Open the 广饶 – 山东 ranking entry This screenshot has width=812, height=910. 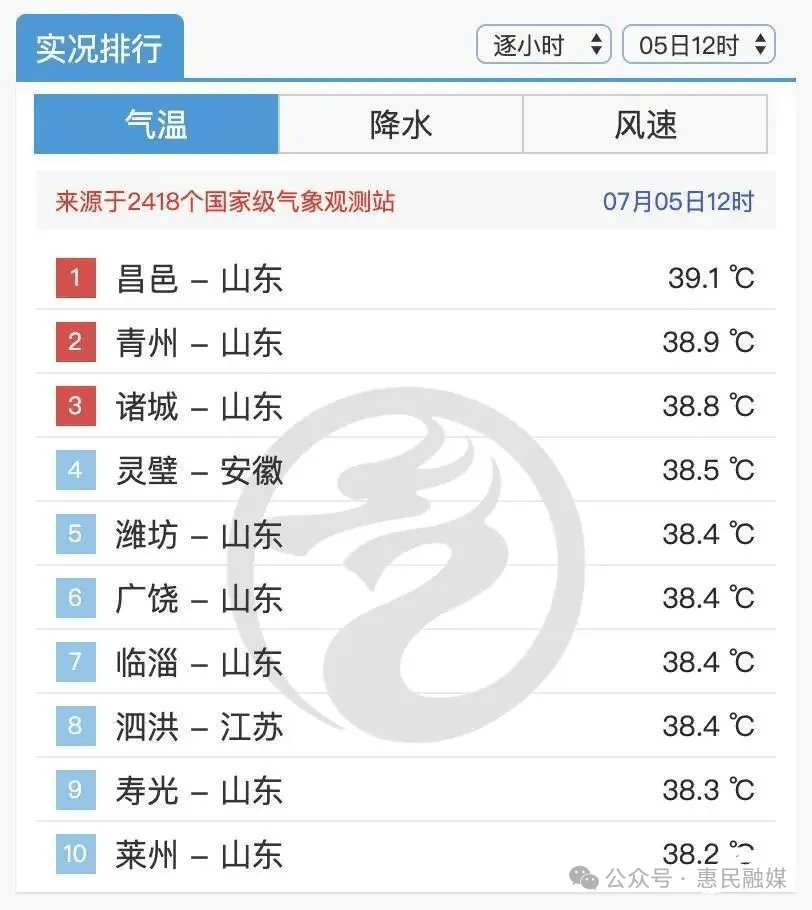point(200,598)
